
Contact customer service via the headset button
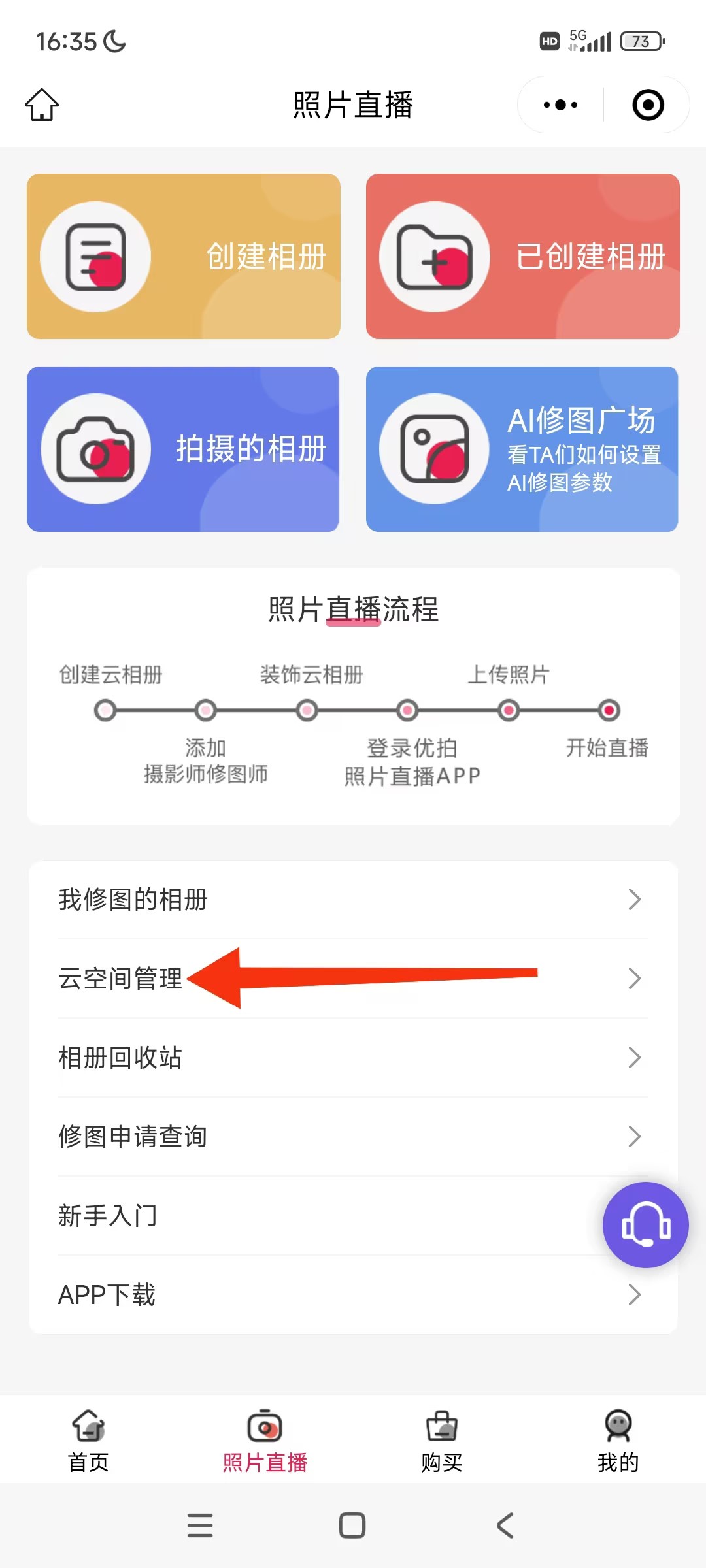tap(645, 1225)
